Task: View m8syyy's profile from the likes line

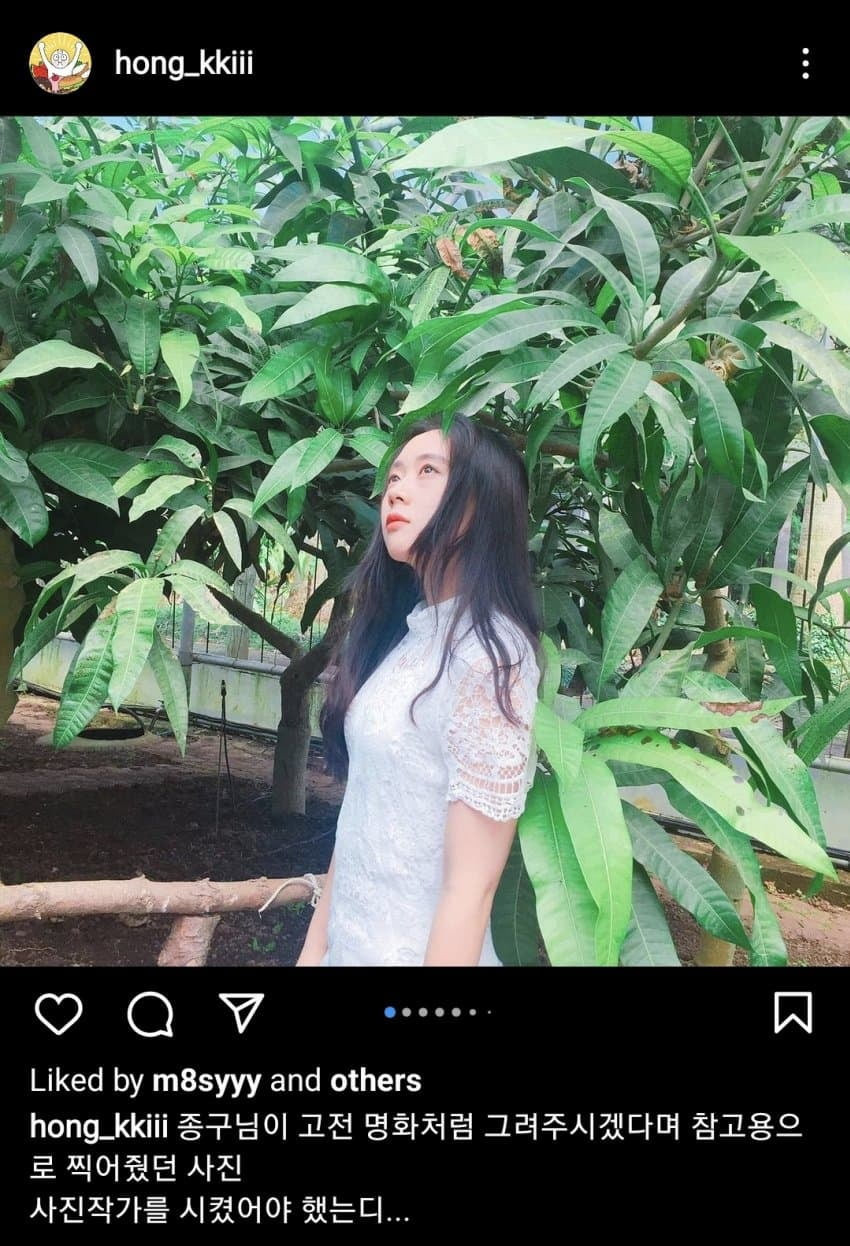Action: click(x=207, y=1081)
